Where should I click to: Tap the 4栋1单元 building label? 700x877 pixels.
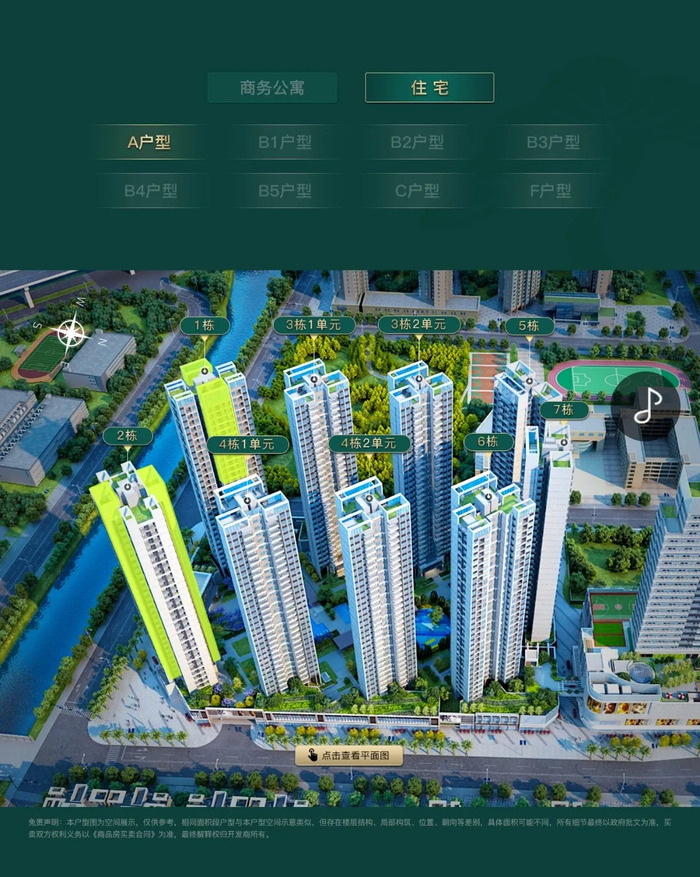point(248,444)
